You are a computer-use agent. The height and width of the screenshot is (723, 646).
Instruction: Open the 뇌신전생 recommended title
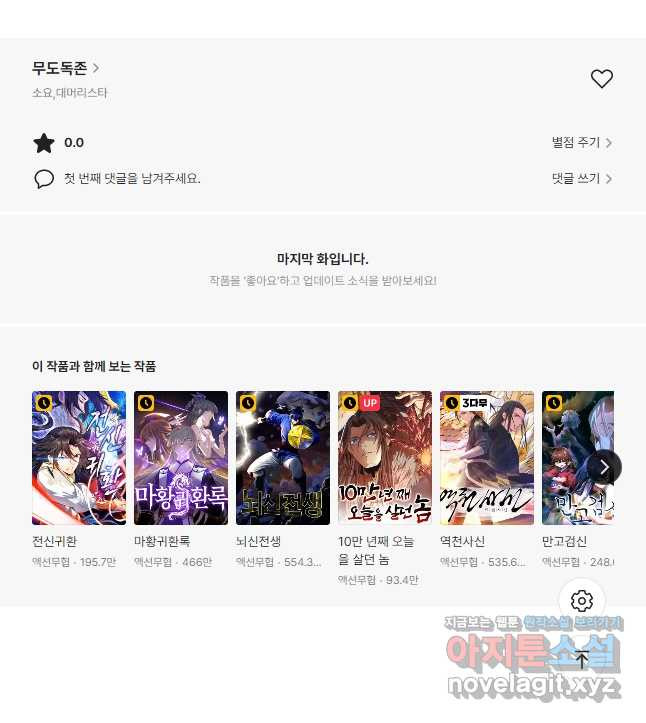point(283,458)
